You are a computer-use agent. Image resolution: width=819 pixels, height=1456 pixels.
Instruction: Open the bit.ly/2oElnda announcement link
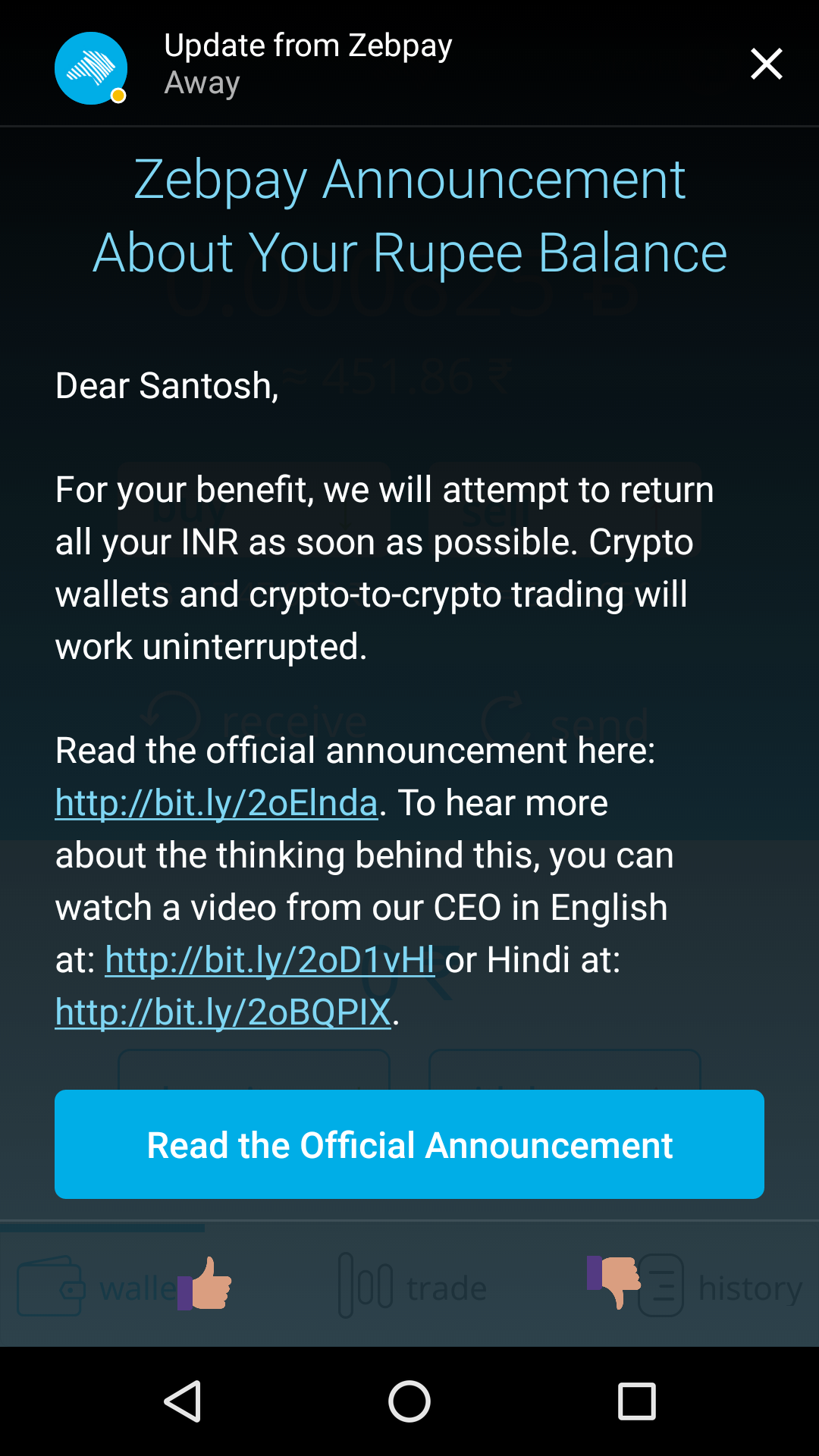216,803
